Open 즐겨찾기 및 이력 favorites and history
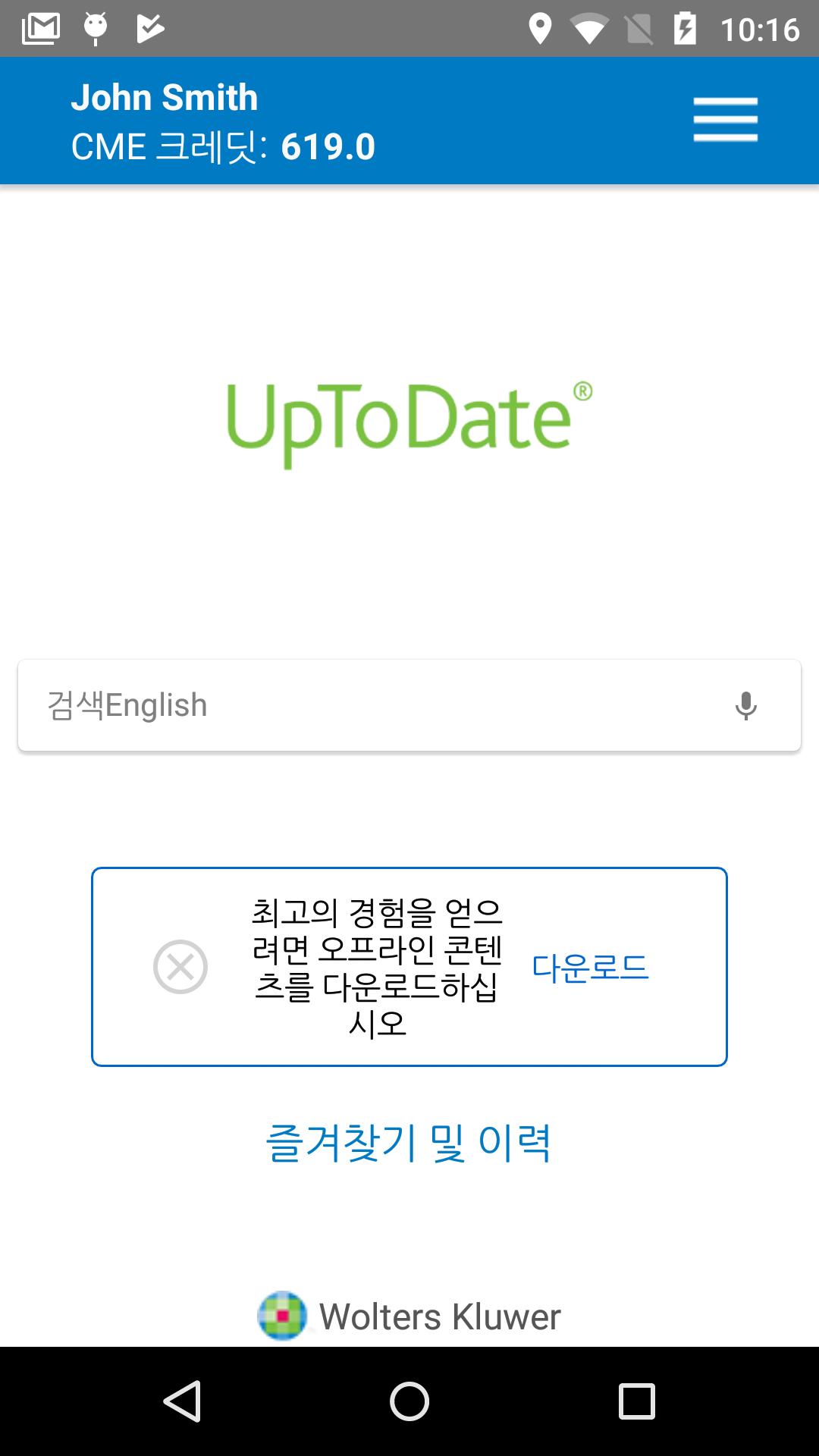Image resolution: width=819 pixels, height=1456 pixels. tap(409, 1143)
